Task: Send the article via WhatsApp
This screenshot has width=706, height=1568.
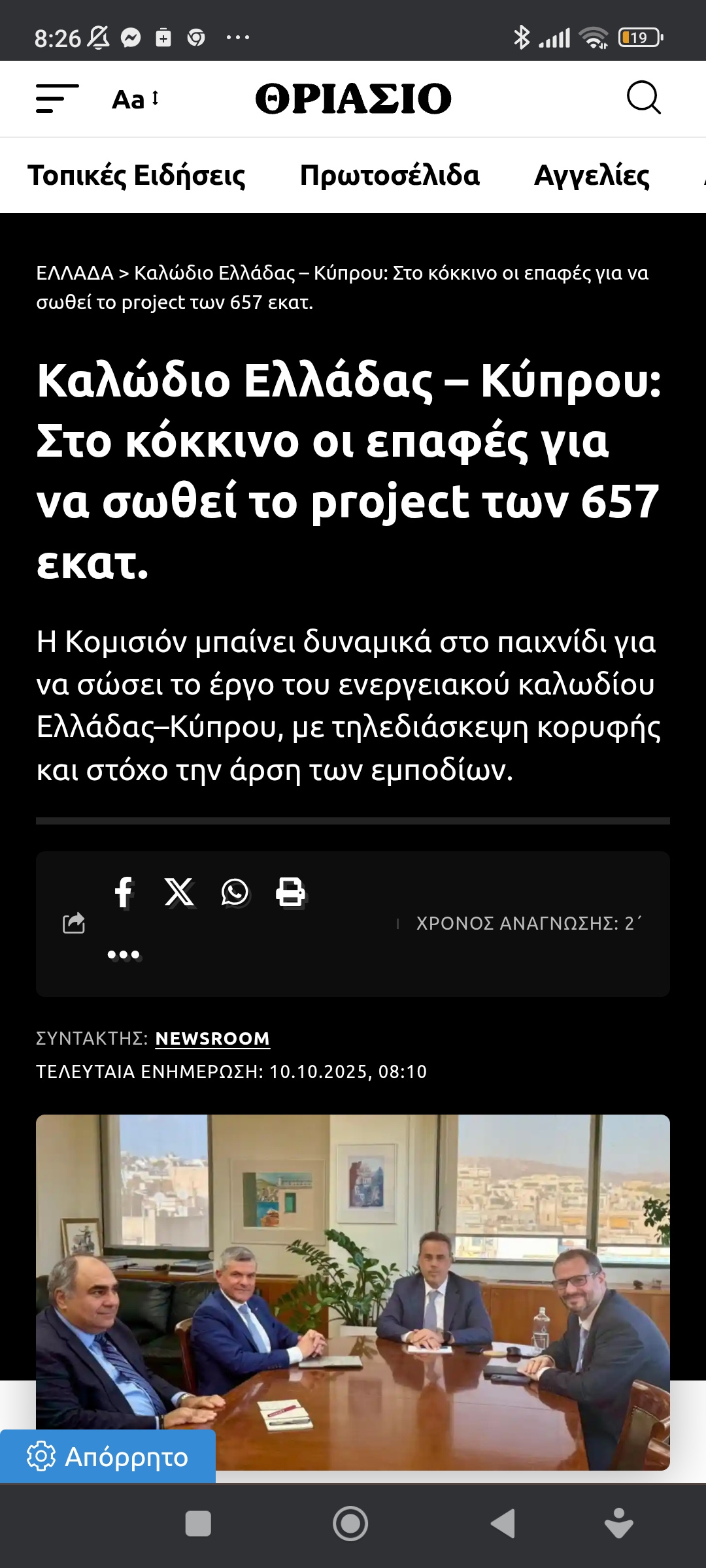Action: [235, 892]
